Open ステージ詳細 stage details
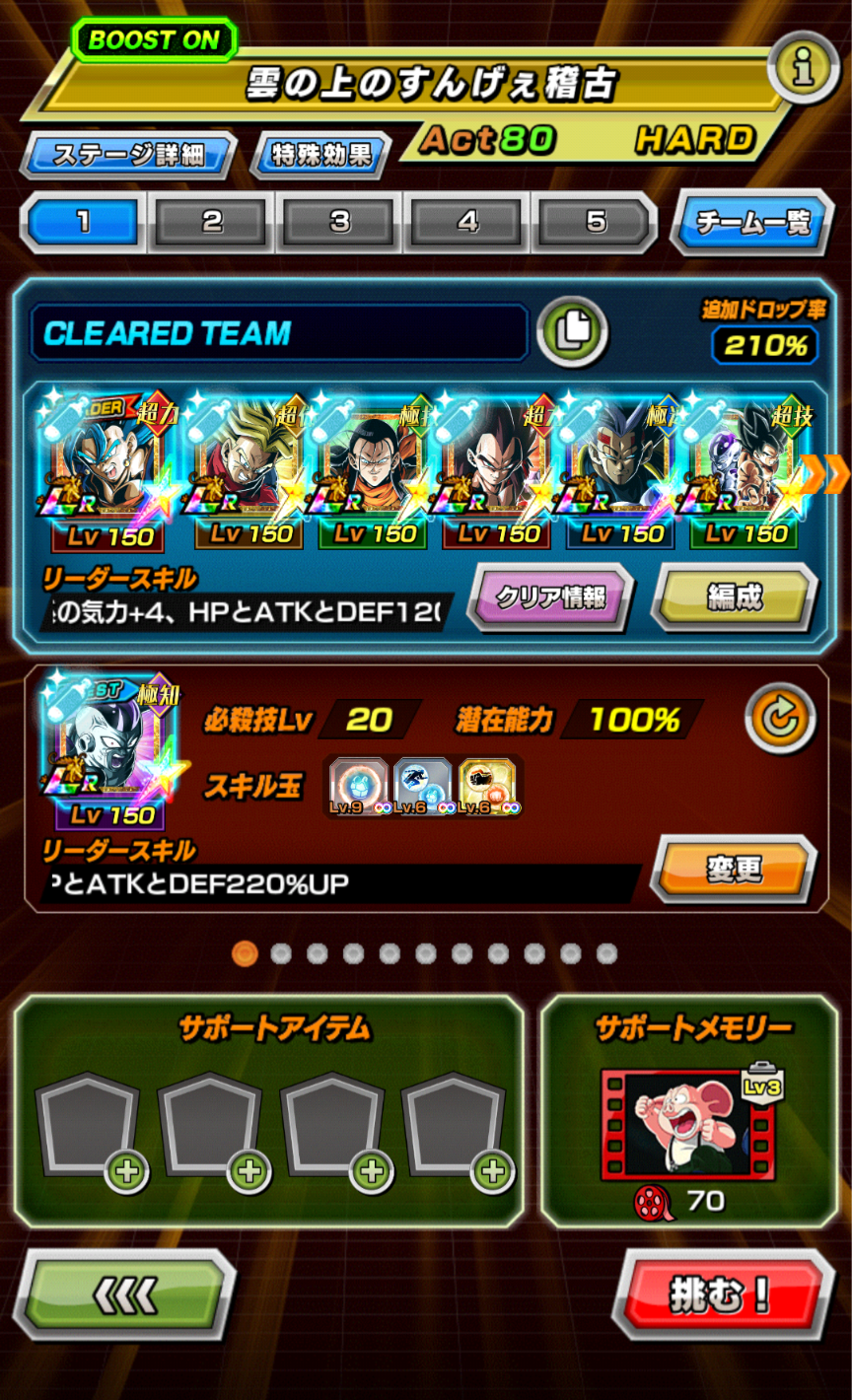The width and height of the screenshot is (852, 1400). [x=128, y=155]
